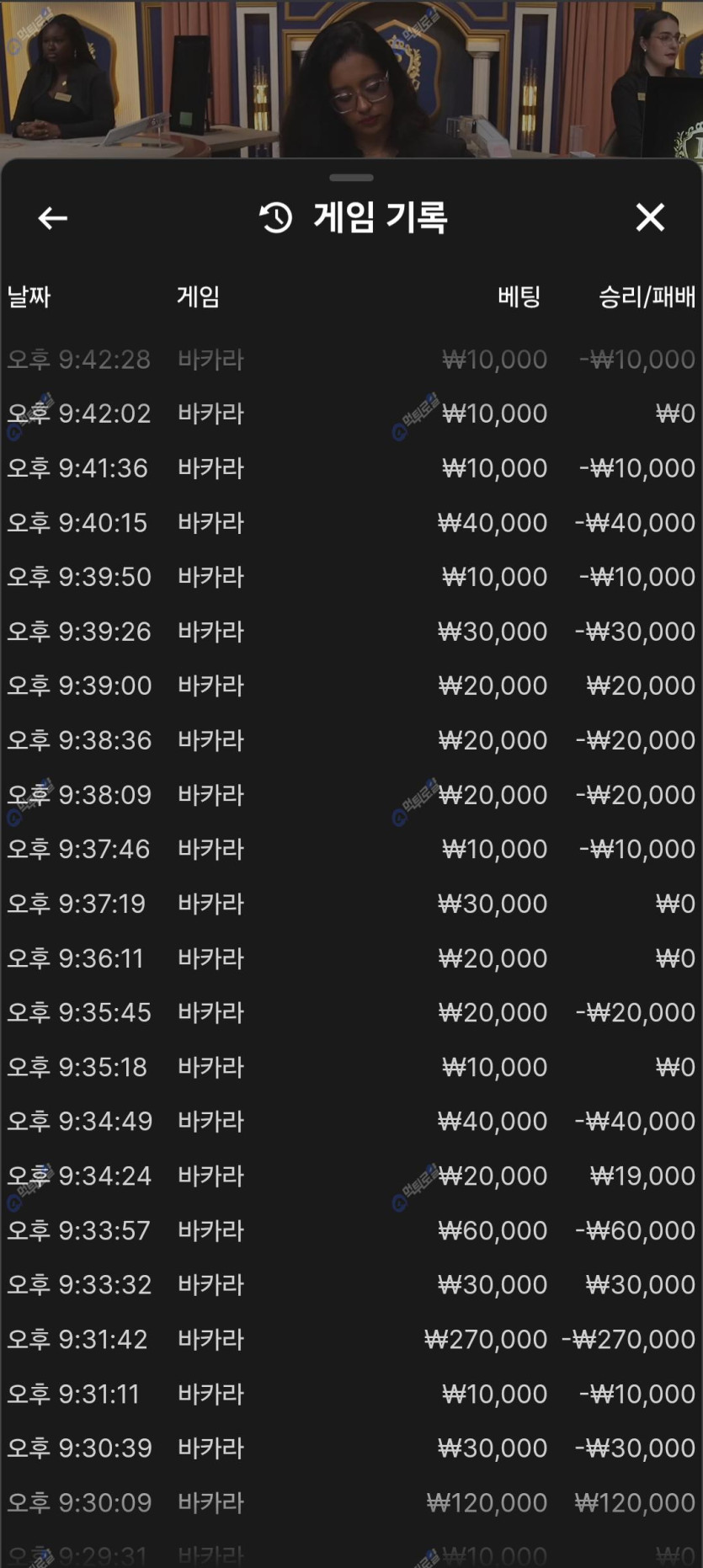Close the 게임 기록 panel
The height and width of the screenshot is (1568, 703).
tap(650, 217)
